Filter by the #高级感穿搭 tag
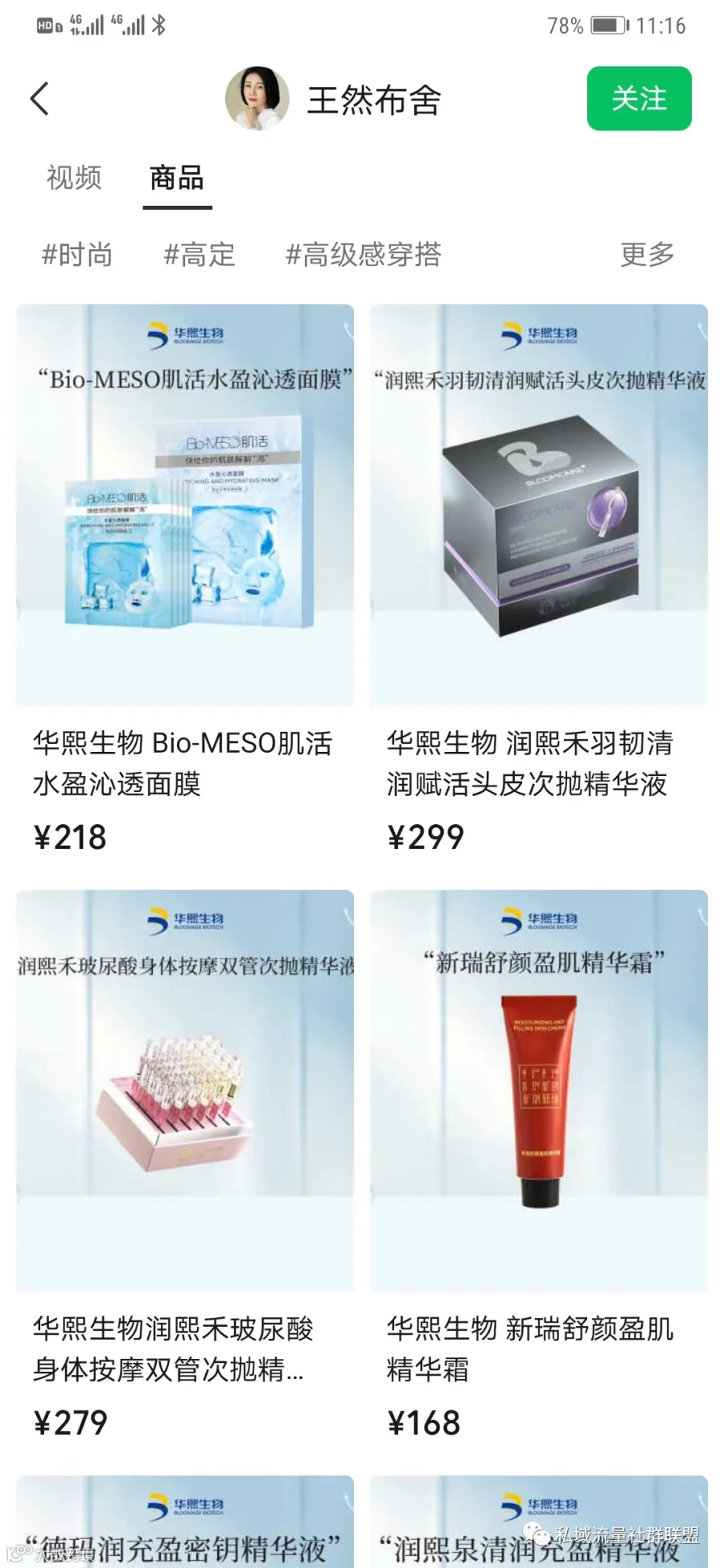Image resolution: width=724 pixels, height=1568 pixels. pos(364,255)
